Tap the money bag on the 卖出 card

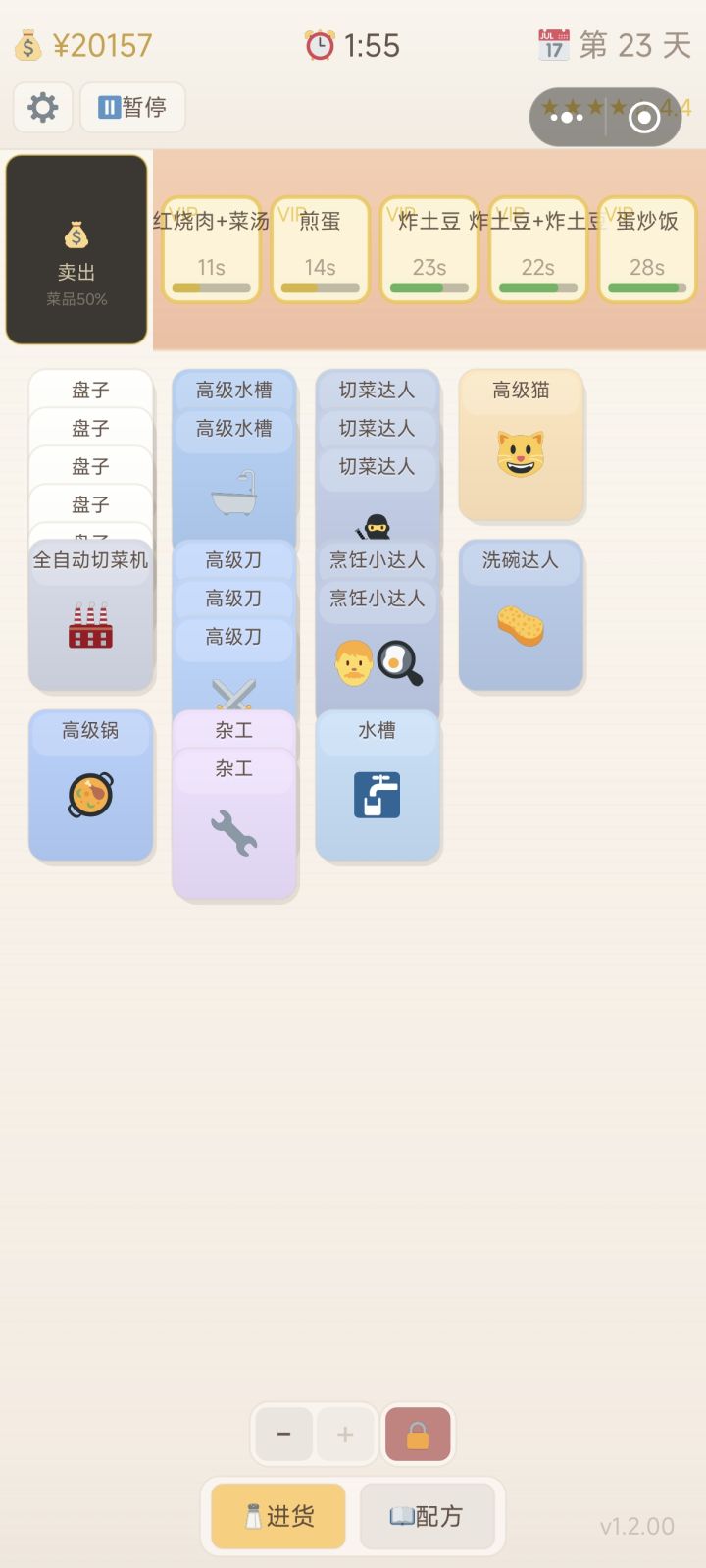pyautogui.click(x=76, y=234)
